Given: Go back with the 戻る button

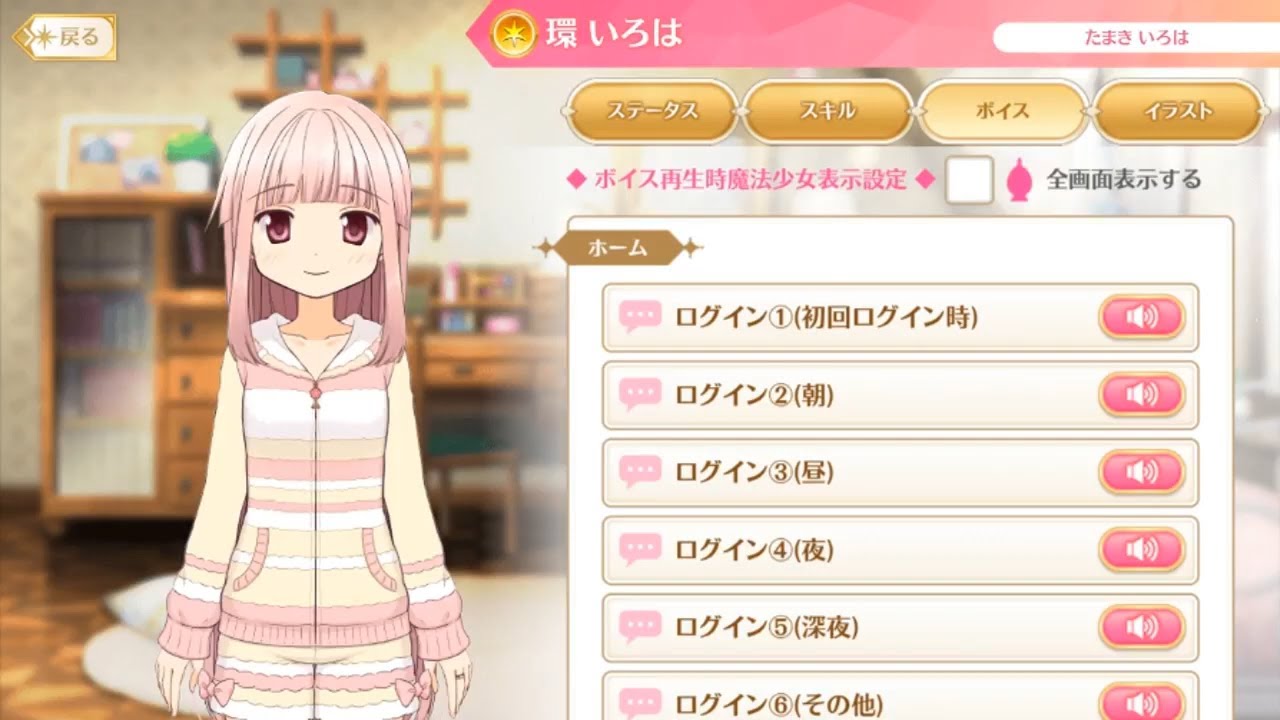Looking at the screenshot, I should (66, 37).
